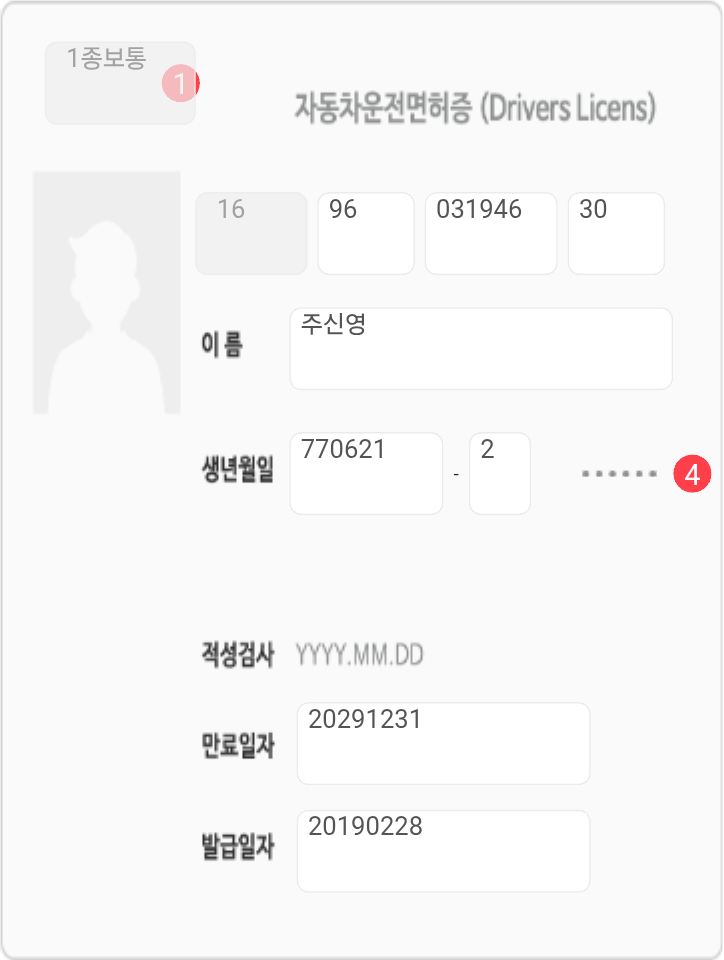
Task: Change the 만료일자 expiry date 20291231
Action: (x=444, y=743)
